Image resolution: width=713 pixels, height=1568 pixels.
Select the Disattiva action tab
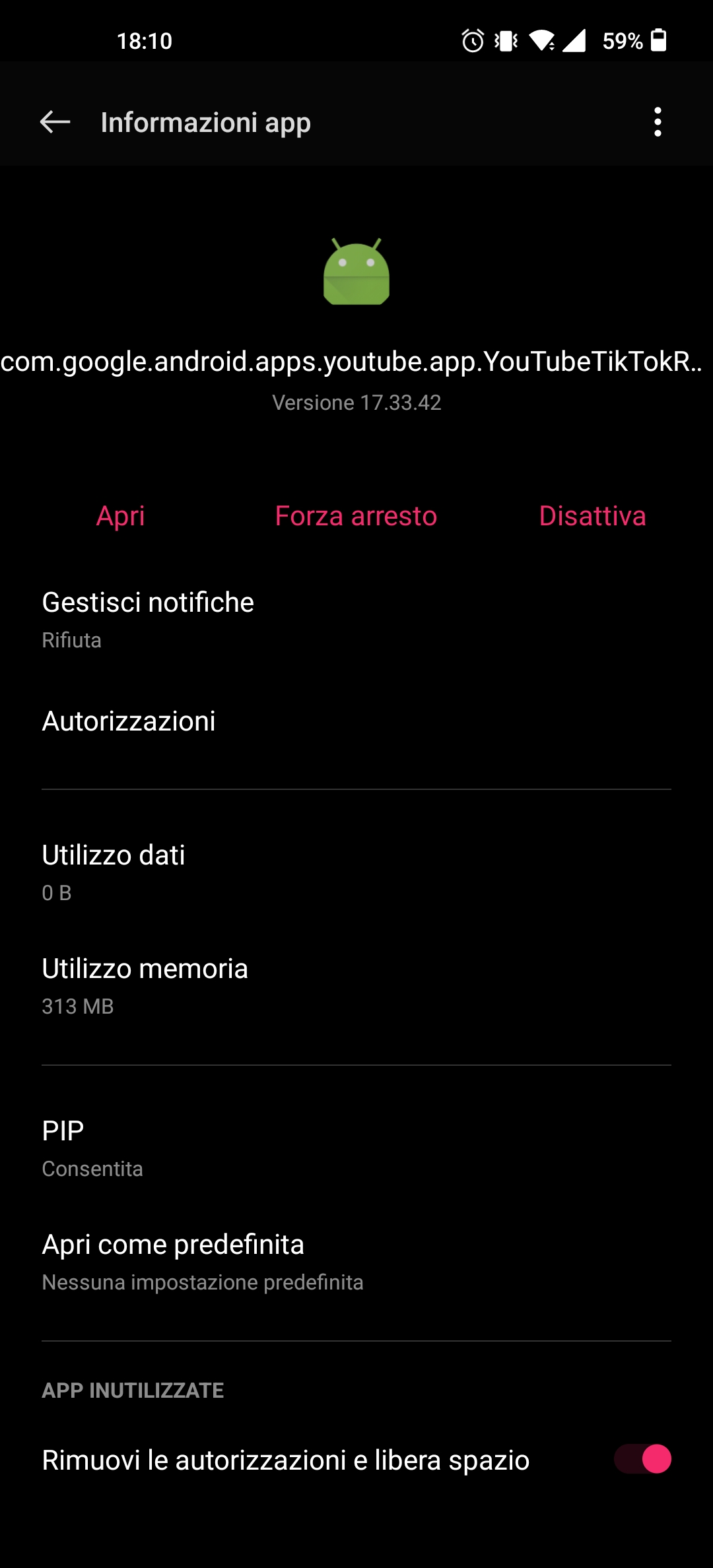[593, 517]
